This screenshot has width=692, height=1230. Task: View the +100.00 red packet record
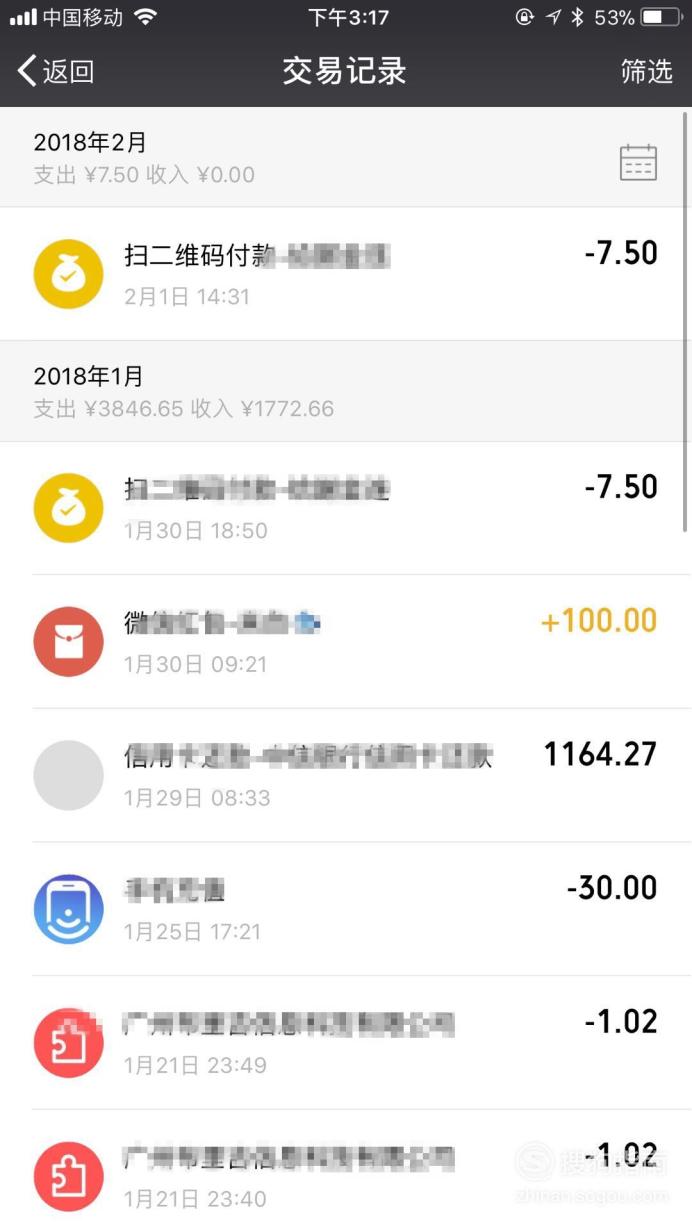(346, 641)
